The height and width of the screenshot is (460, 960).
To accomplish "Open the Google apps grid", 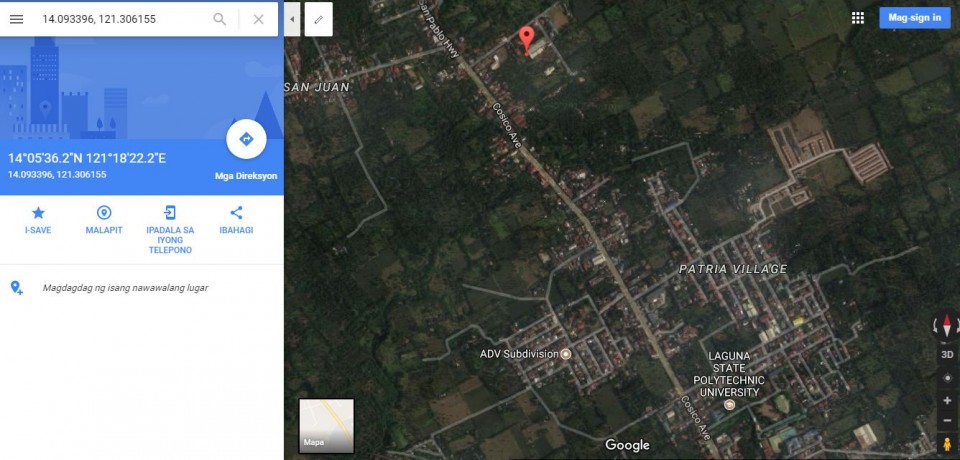I will coord(857,18).
